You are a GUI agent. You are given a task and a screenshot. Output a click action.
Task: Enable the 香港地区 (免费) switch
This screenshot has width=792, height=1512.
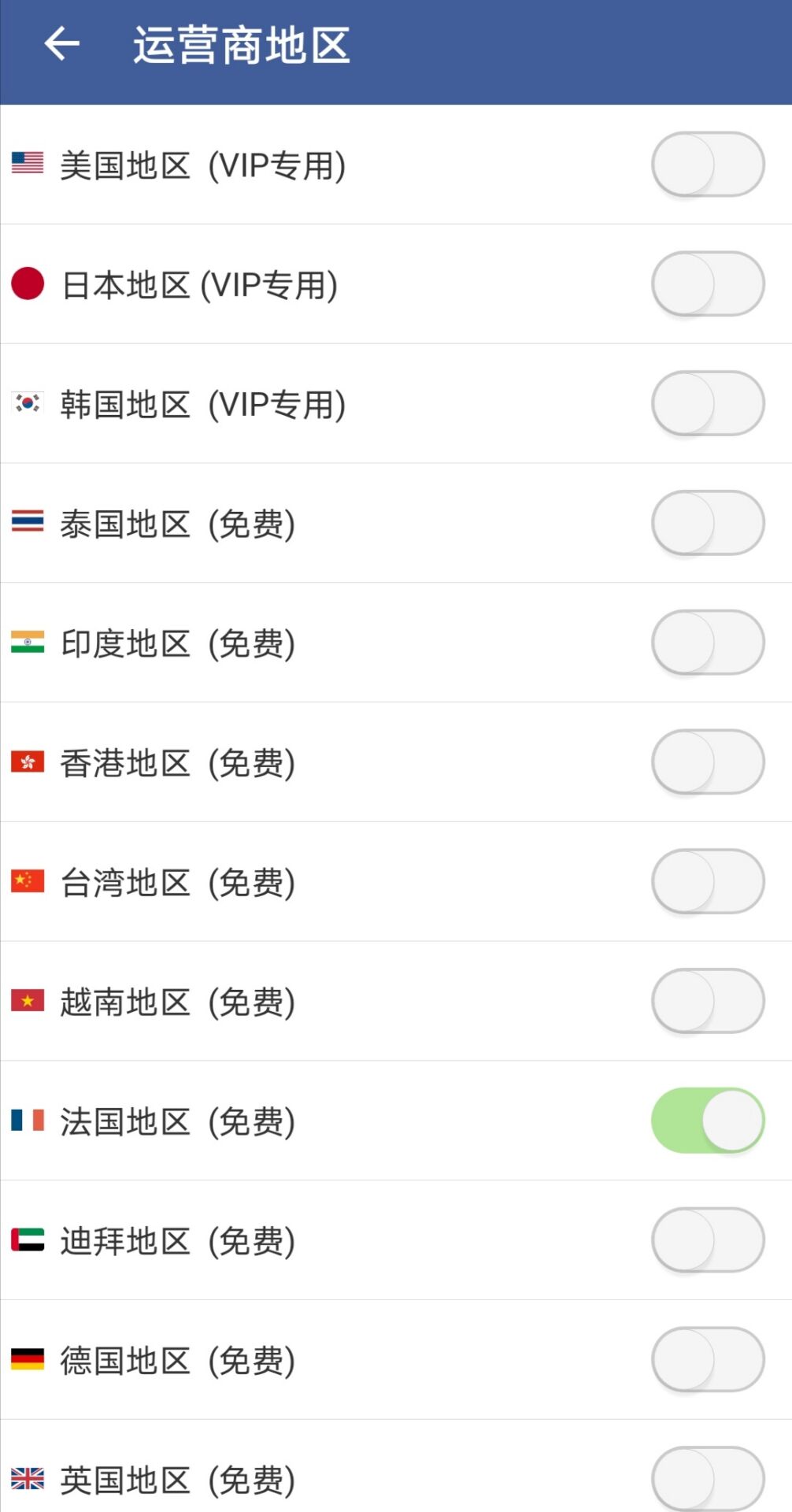(707, 762)
